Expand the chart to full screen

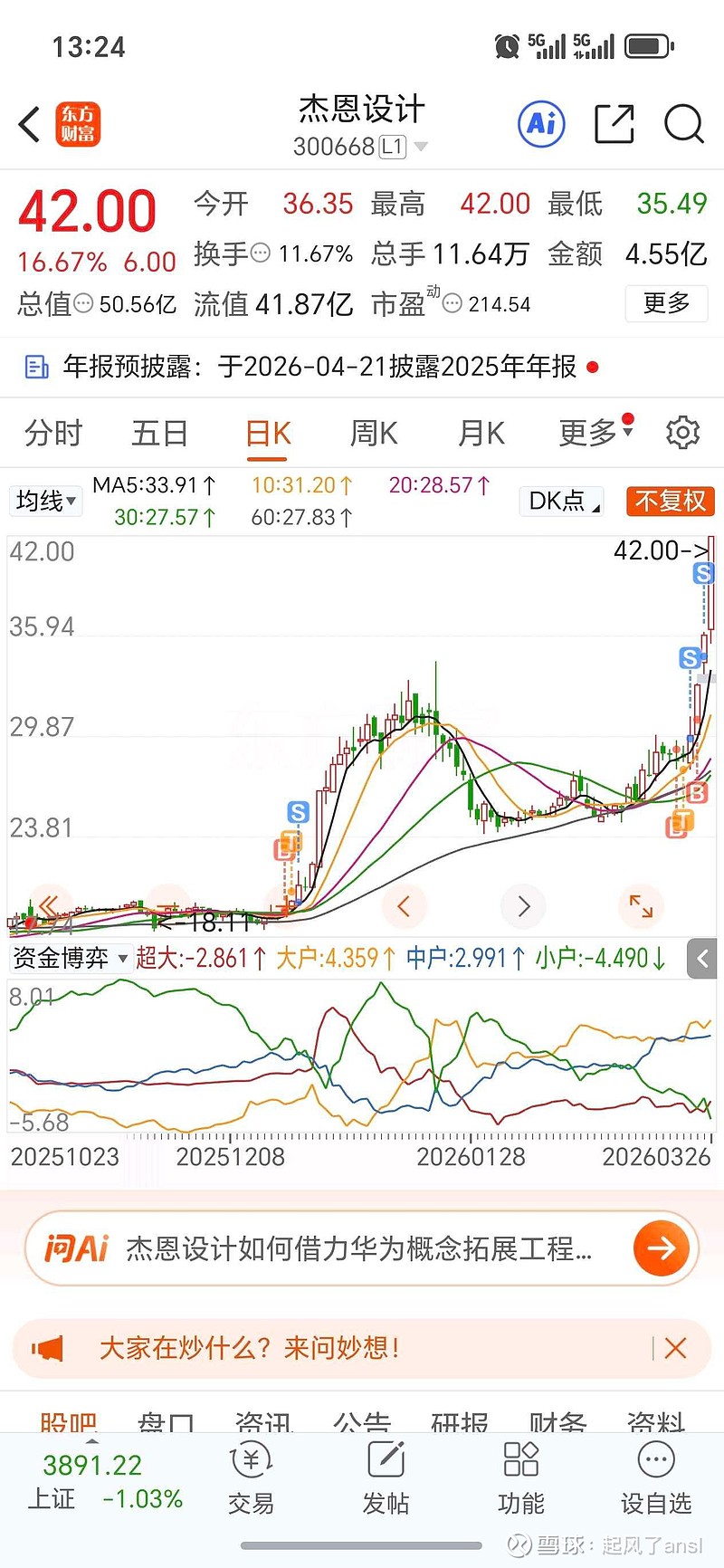pyautogui.click(x=641, y=905)
